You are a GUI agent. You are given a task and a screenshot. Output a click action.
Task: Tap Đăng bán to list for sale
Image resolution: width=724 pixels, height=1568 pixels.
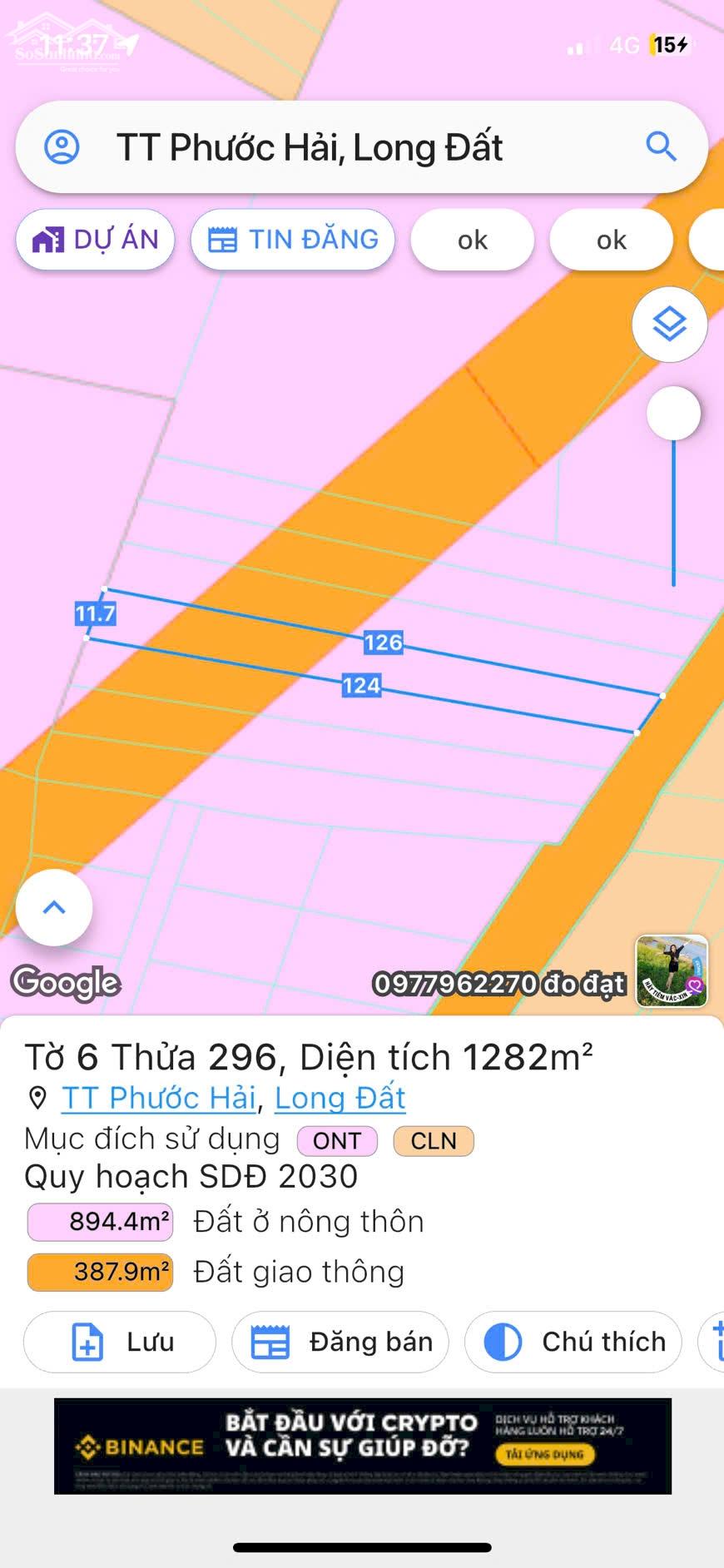(340, 1342)
